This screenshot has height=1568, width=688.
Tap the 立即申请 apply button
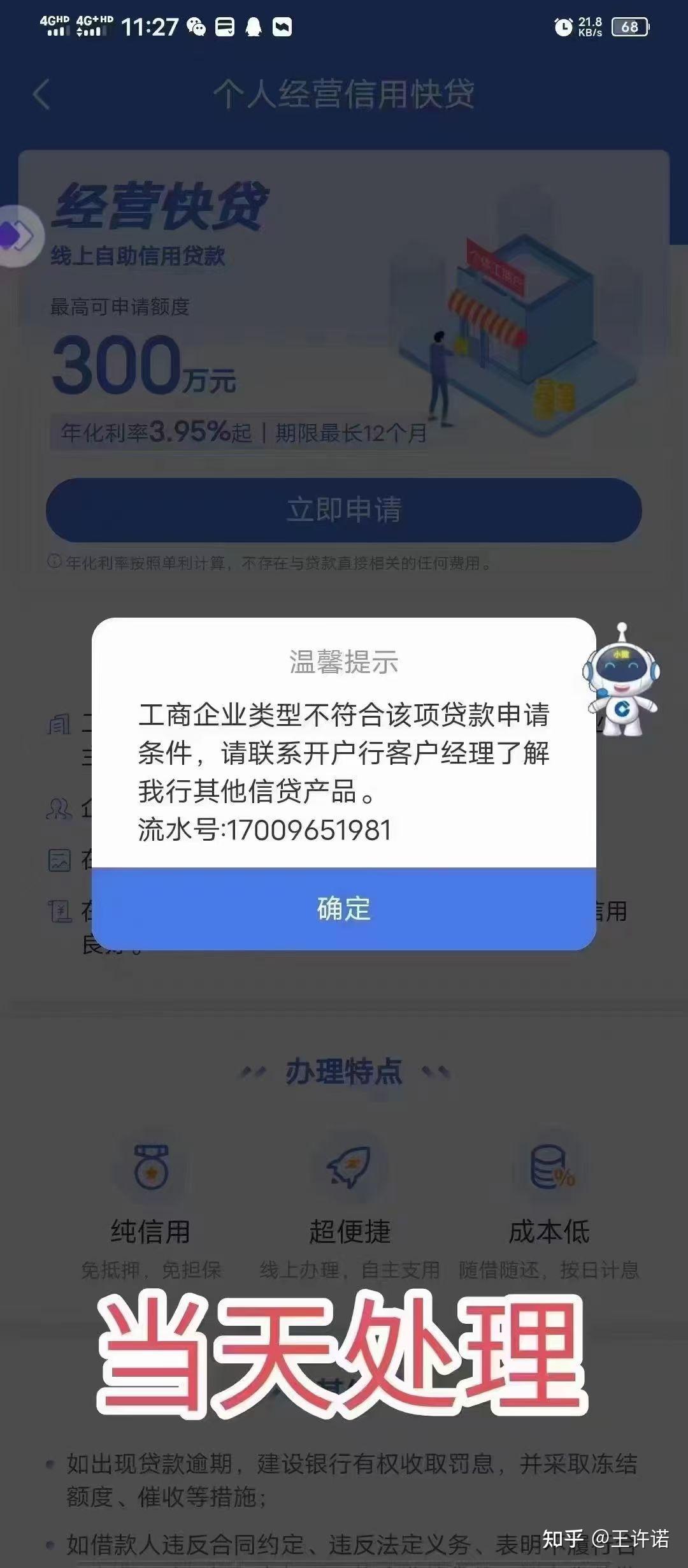point(344,508)
